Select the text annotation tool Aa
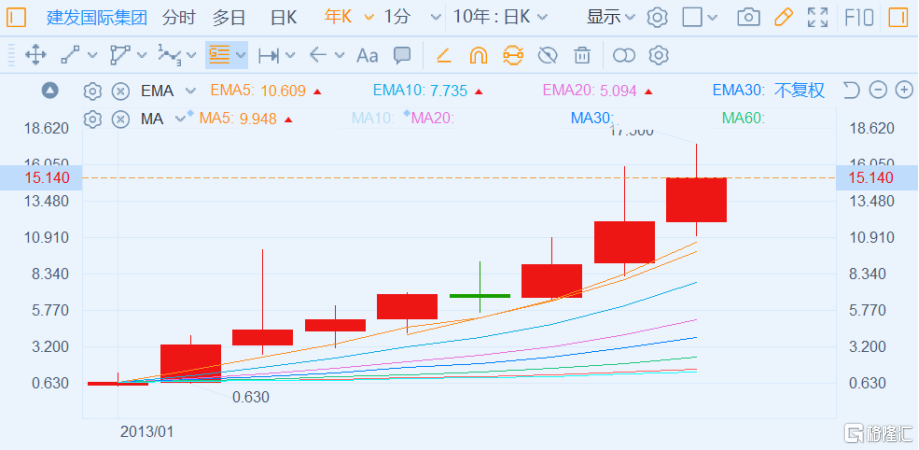919x450 pixels. pos(367,55)
